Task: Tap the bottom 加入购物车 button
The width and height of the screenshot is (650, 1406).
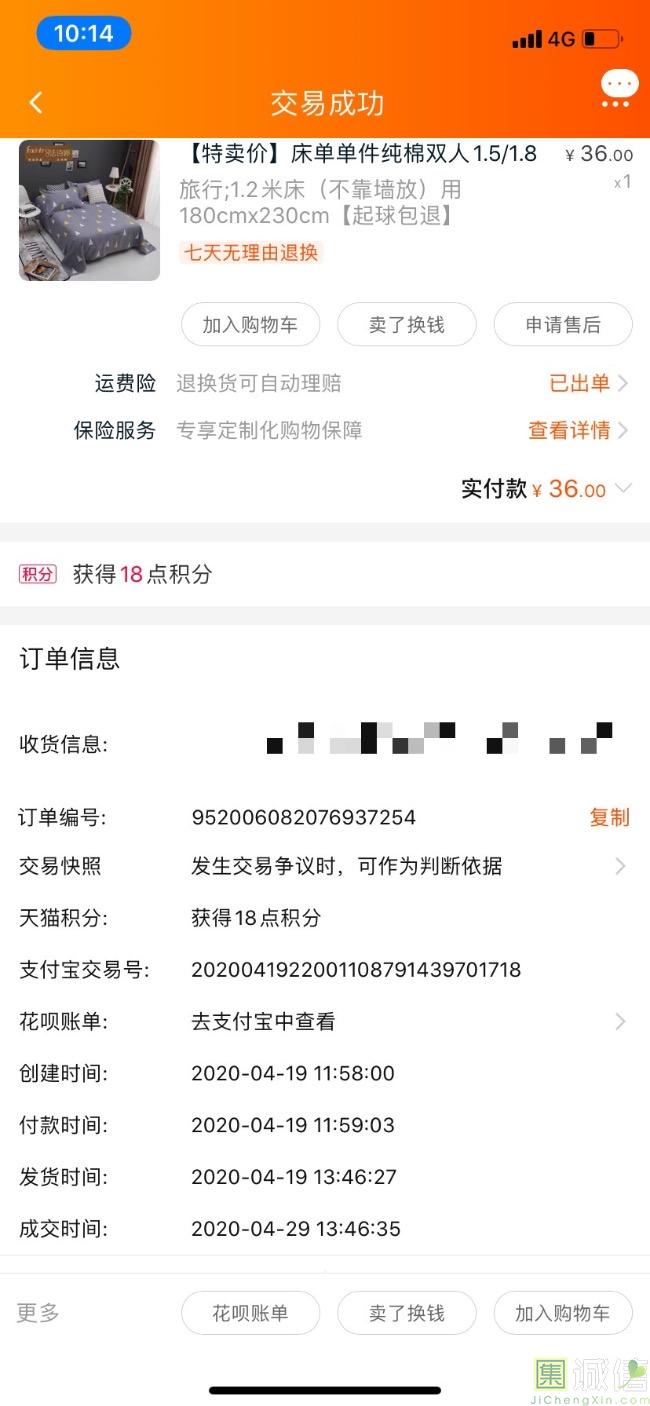Action: 563,1313
